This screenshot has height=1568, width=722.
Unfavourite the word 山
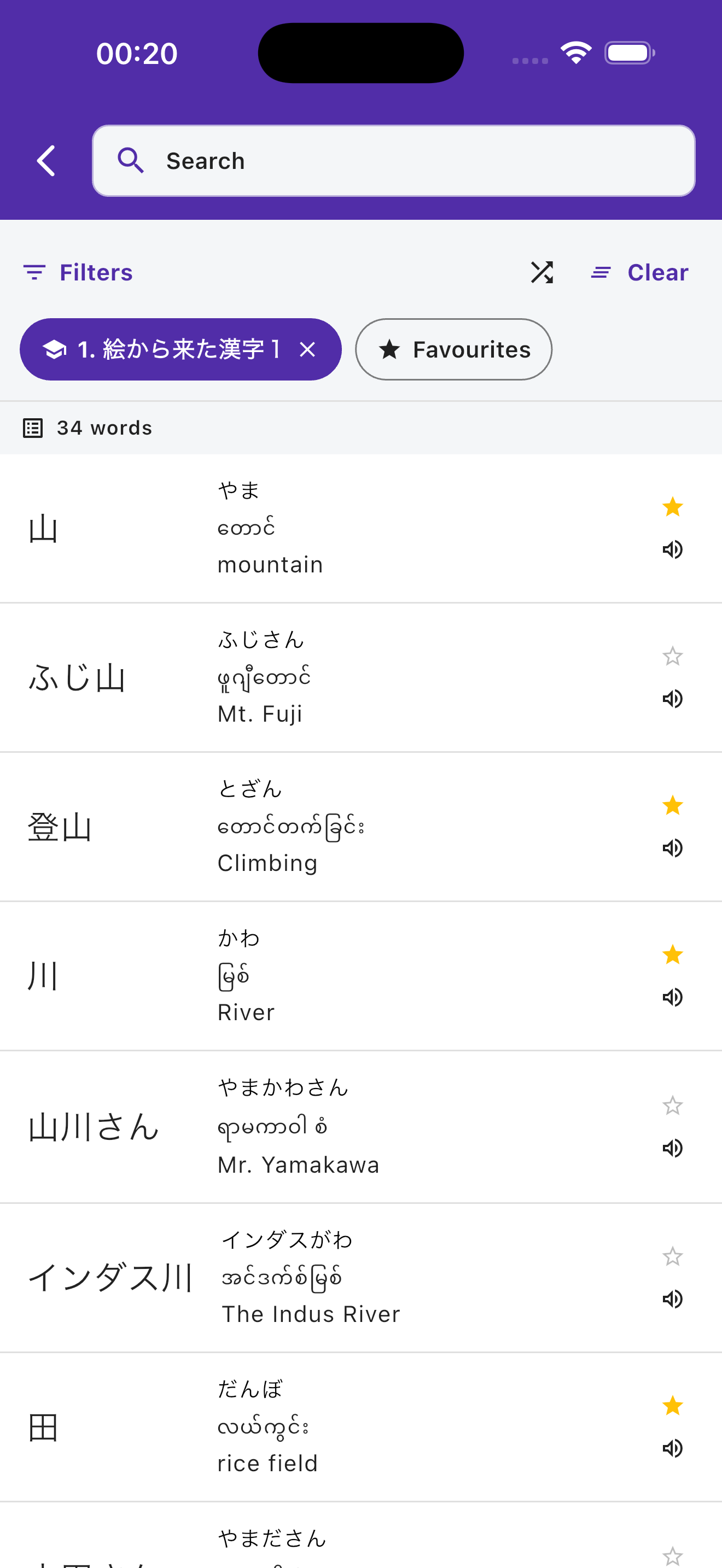[x=673, y=506]
